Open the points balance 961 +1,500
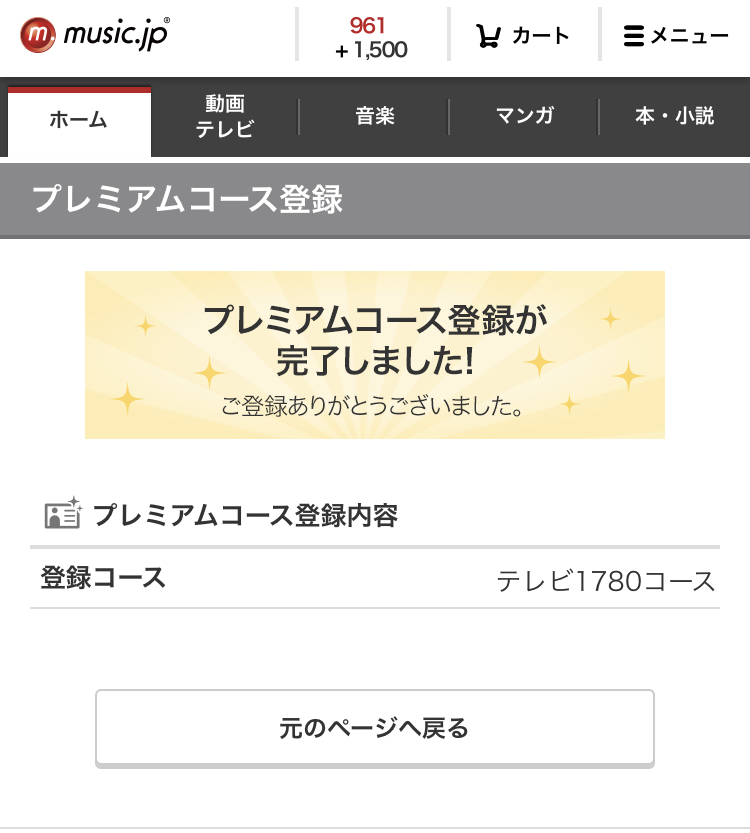Image resolution: width=750 pixels, height=833 pixels. tap(372, 37)
